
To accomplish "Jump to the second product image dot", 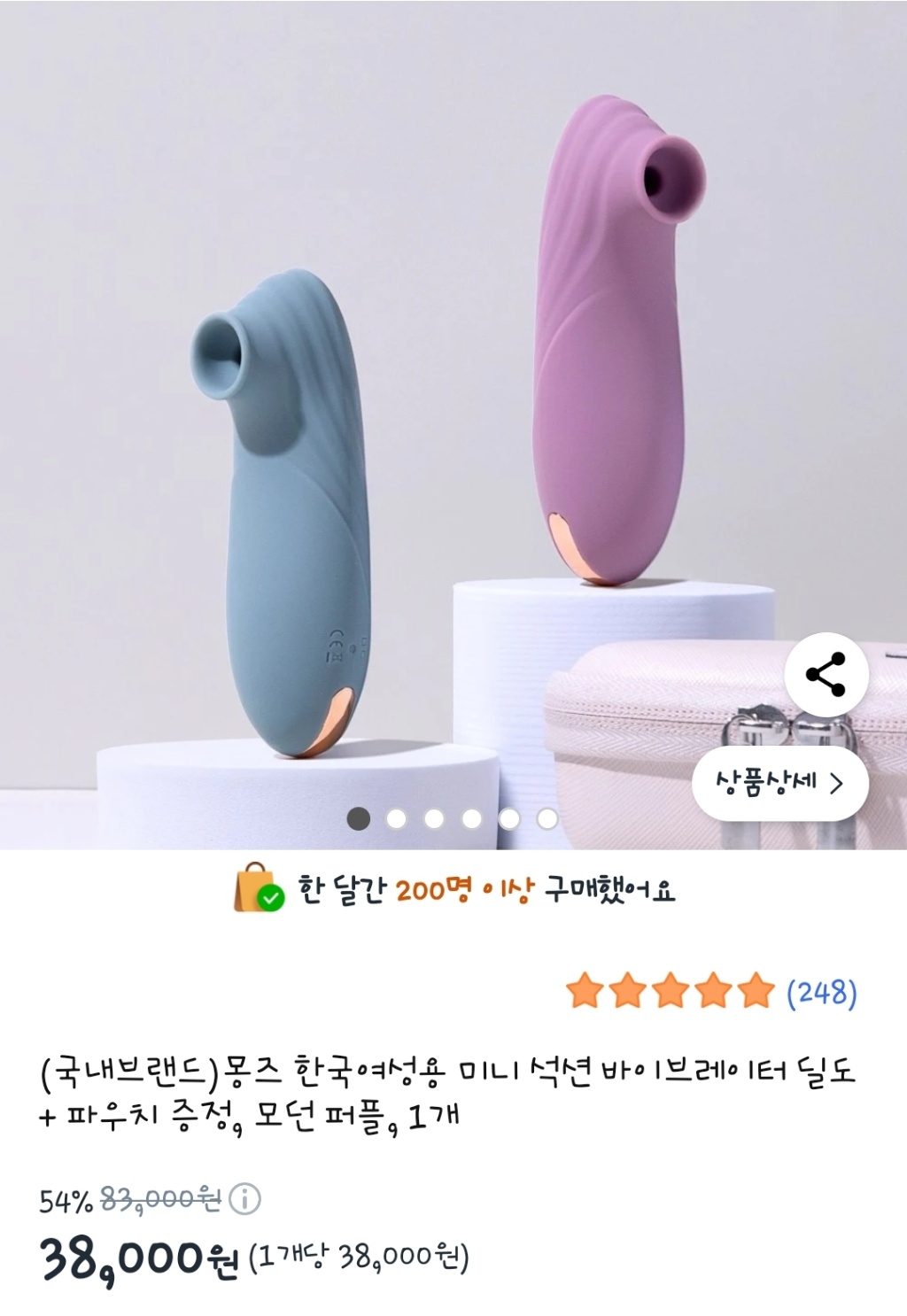I will tap(396, 819).
